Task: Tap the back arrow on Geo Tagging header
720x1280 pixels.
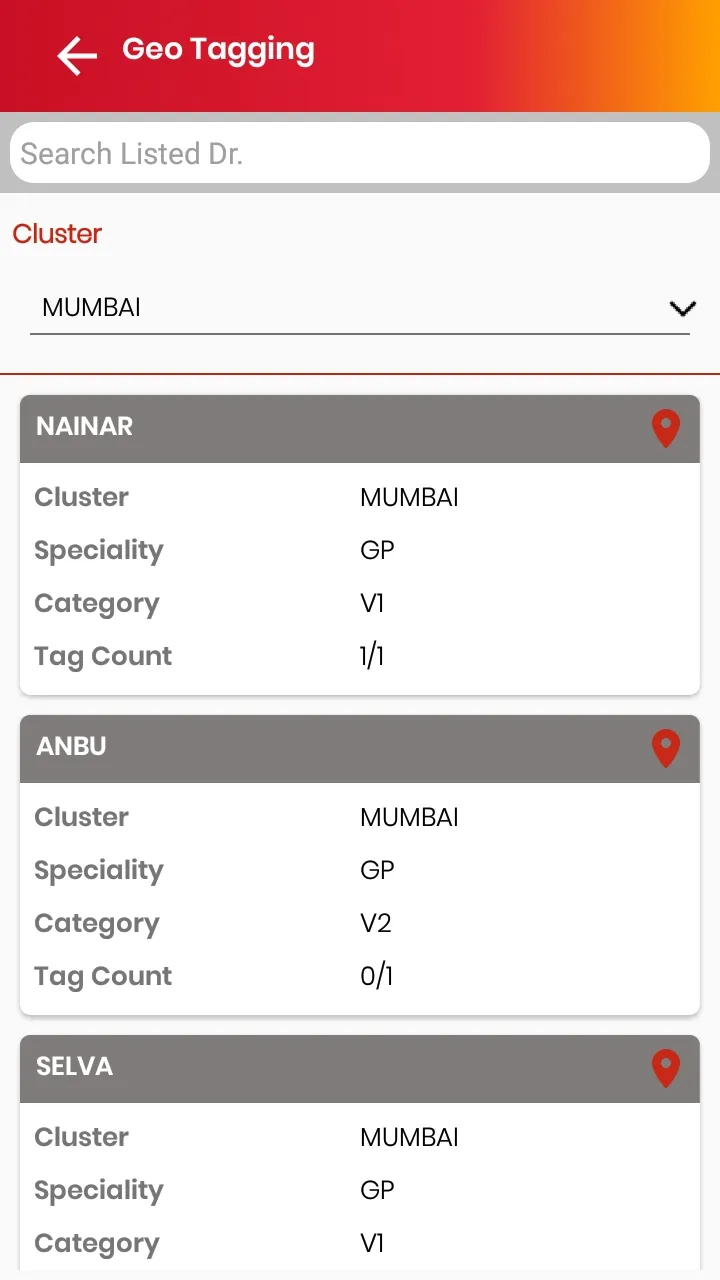Action: point(76,56)
